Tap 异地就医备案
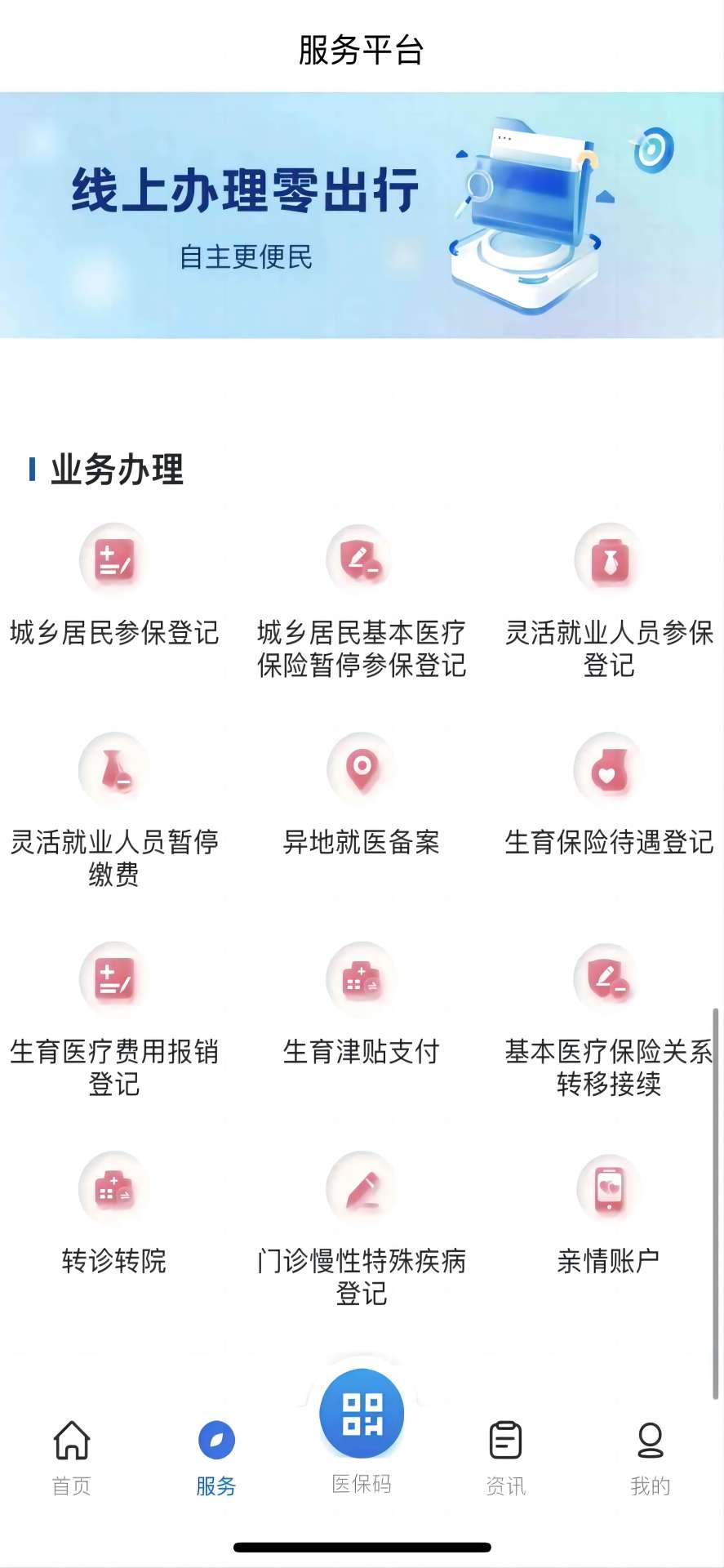The image size is (724, 1568). click(362, 796)
